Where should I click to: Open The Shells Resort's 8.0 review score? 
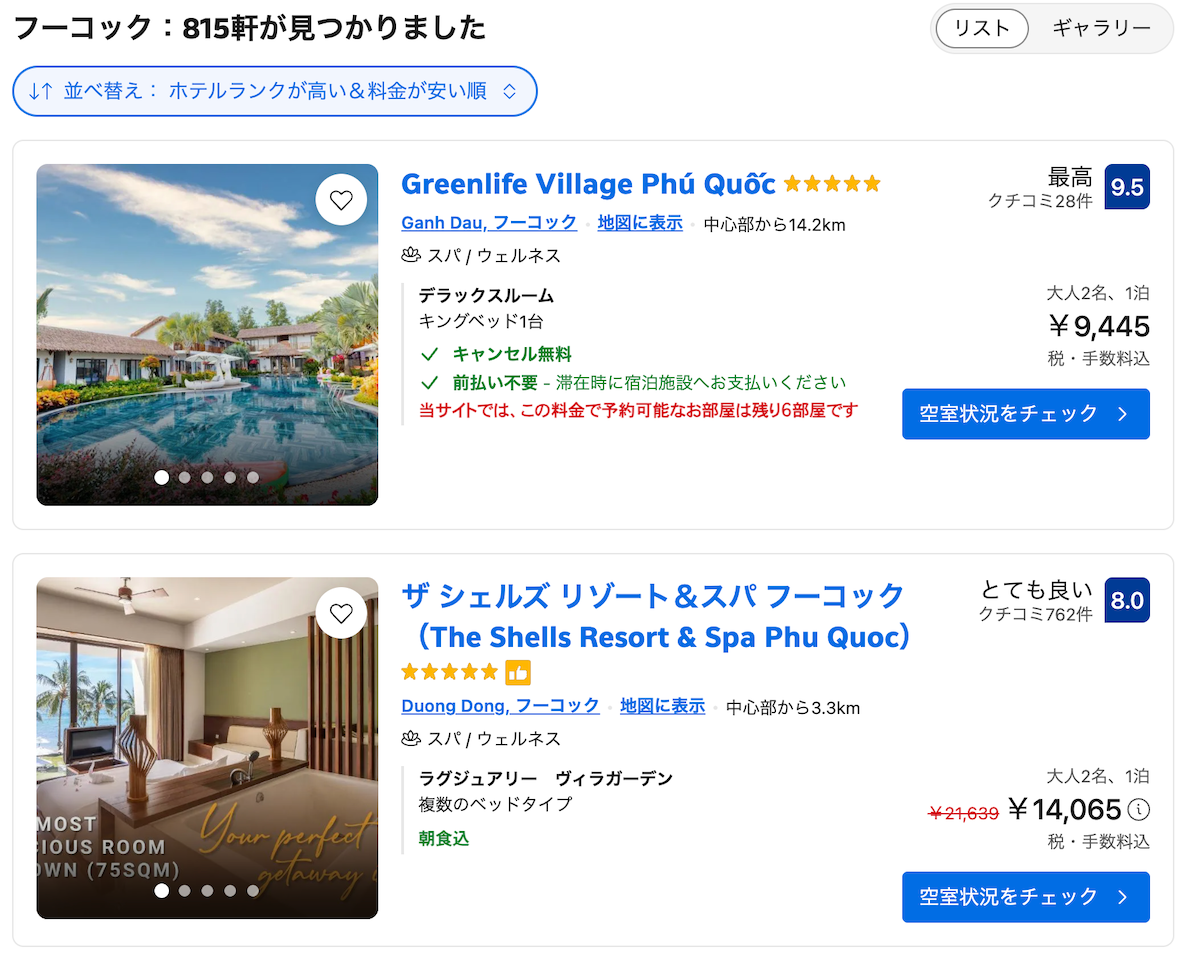tap(1127, 600)
